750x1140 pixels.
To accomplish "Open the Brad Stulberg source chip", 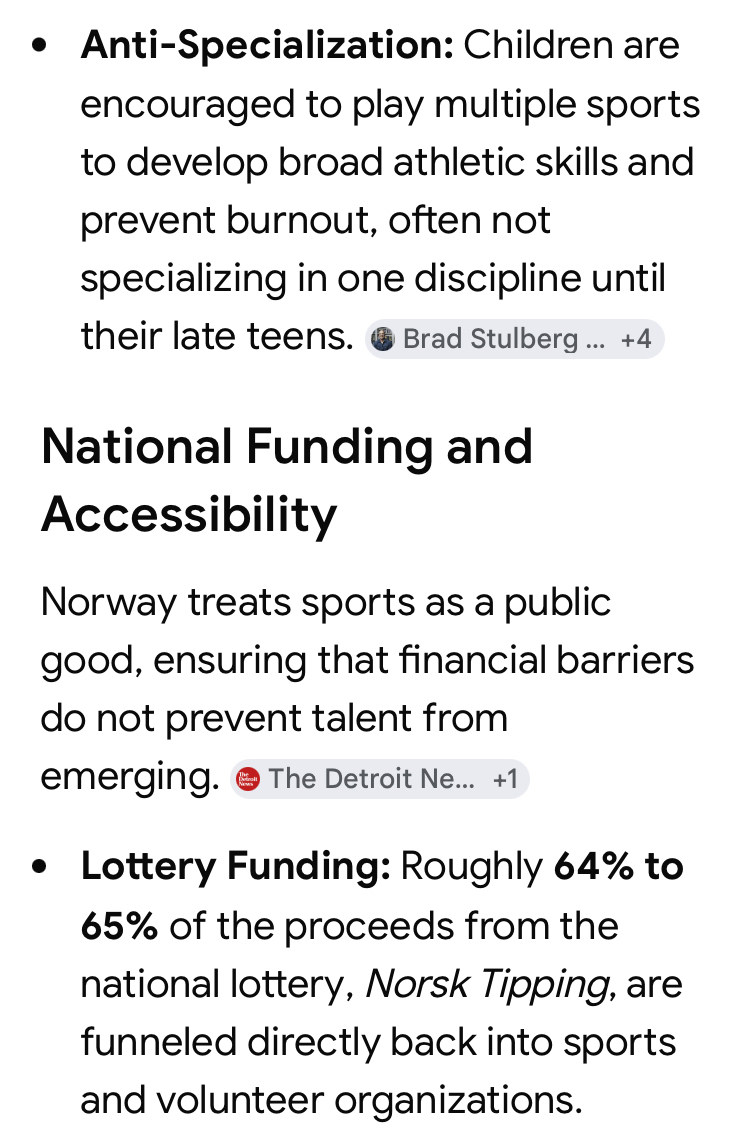I will (x=513, y=339).
